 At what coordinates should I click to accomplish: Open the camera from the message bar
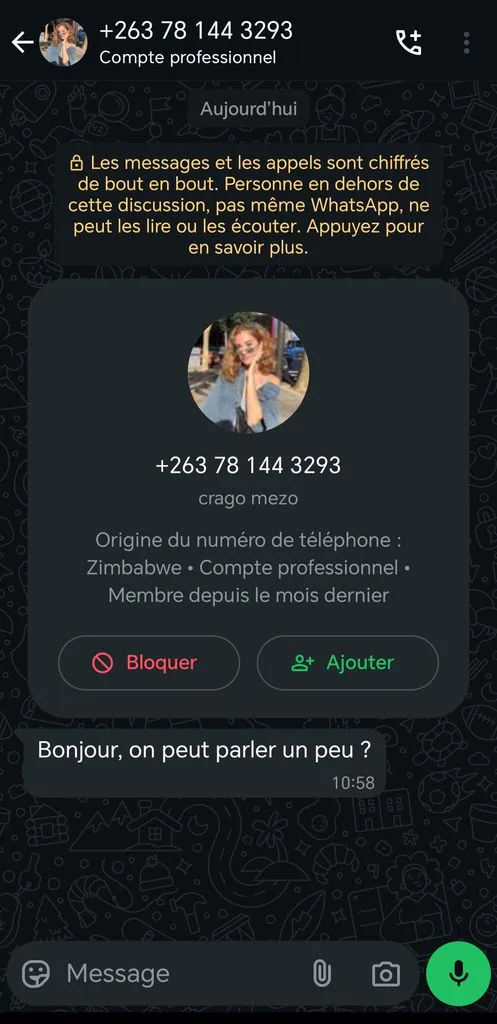(385, 974)
